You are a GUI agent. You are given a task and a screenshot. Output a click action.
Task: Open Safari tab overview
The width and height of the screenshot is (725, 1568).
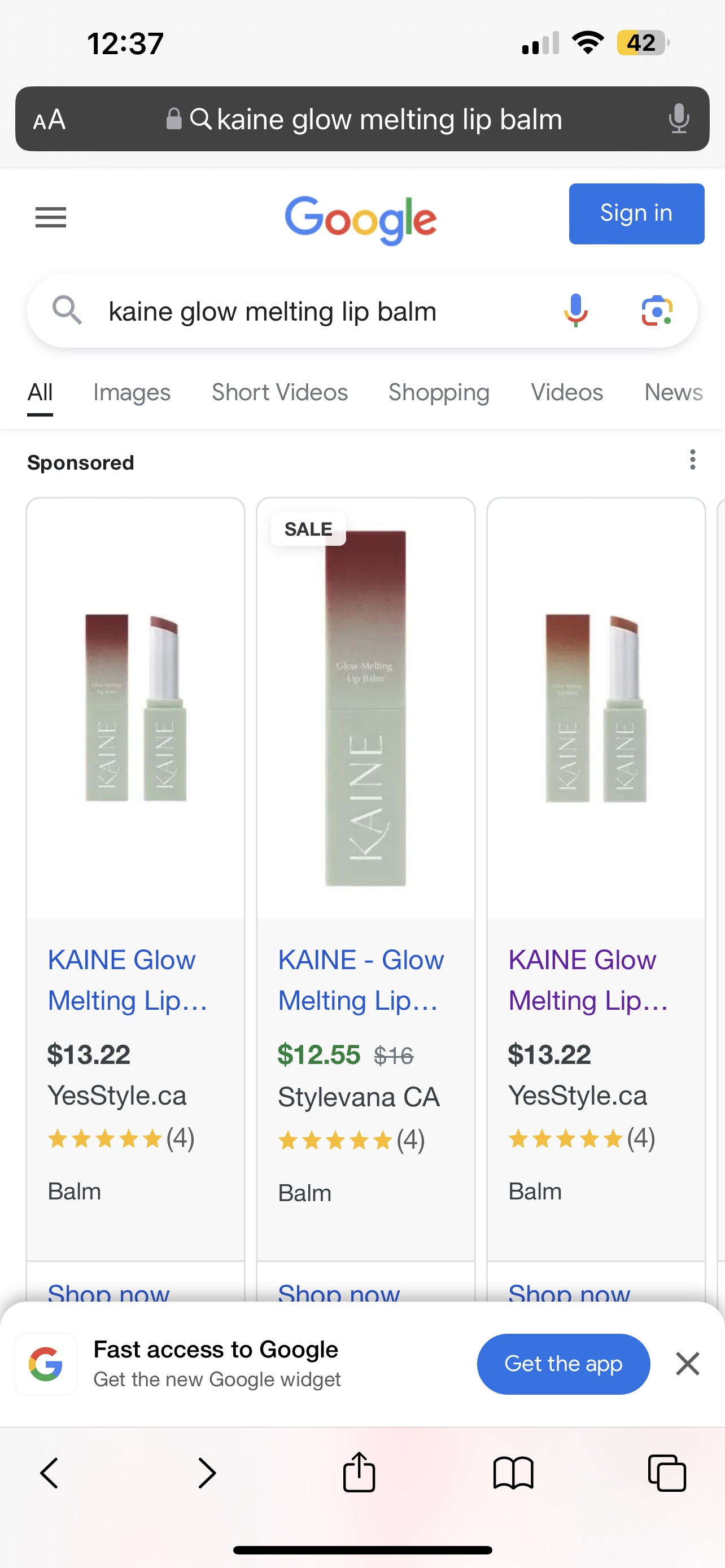click(667, 1474)
